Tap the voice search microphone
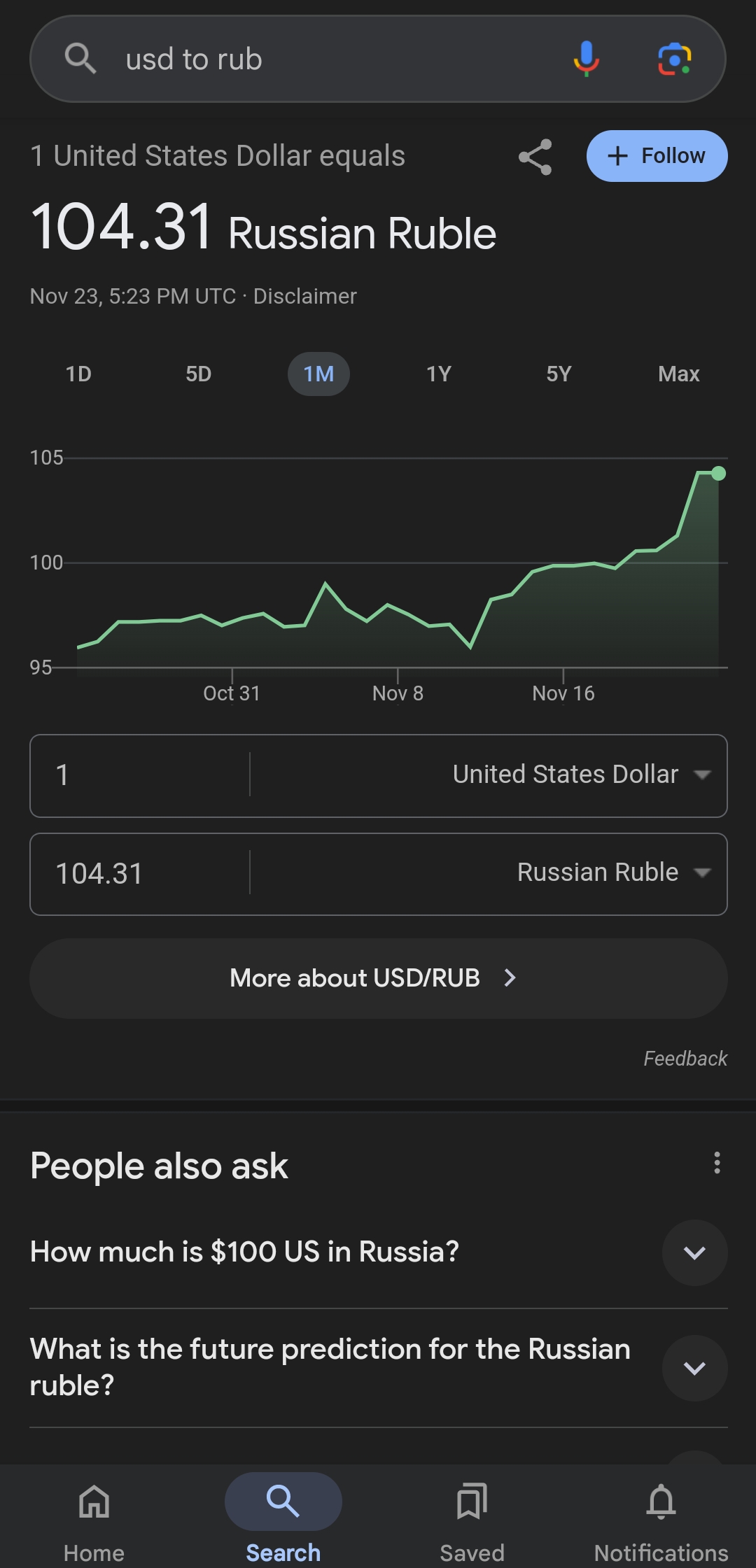Screen dimensions: 756x1568 pyautogui.click(x=586, y=59)
